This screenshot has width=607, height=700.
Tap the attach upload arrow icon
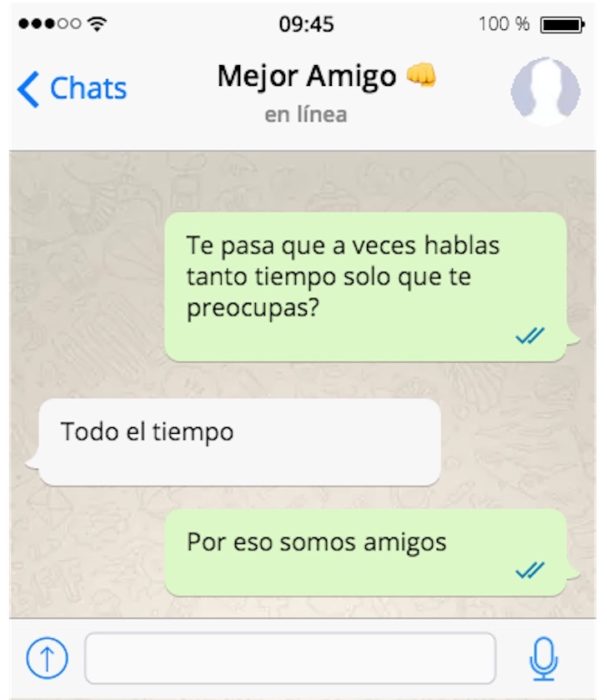47,659
